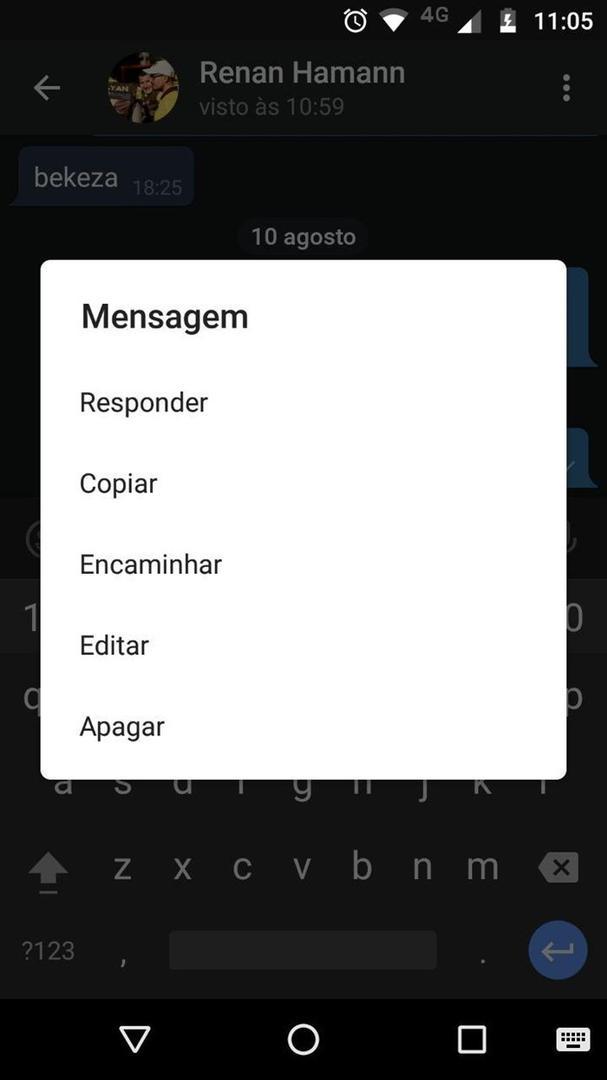607x1080 pixels.
Task: Choose Apagar to delete the message
Action: click(303, 727)
